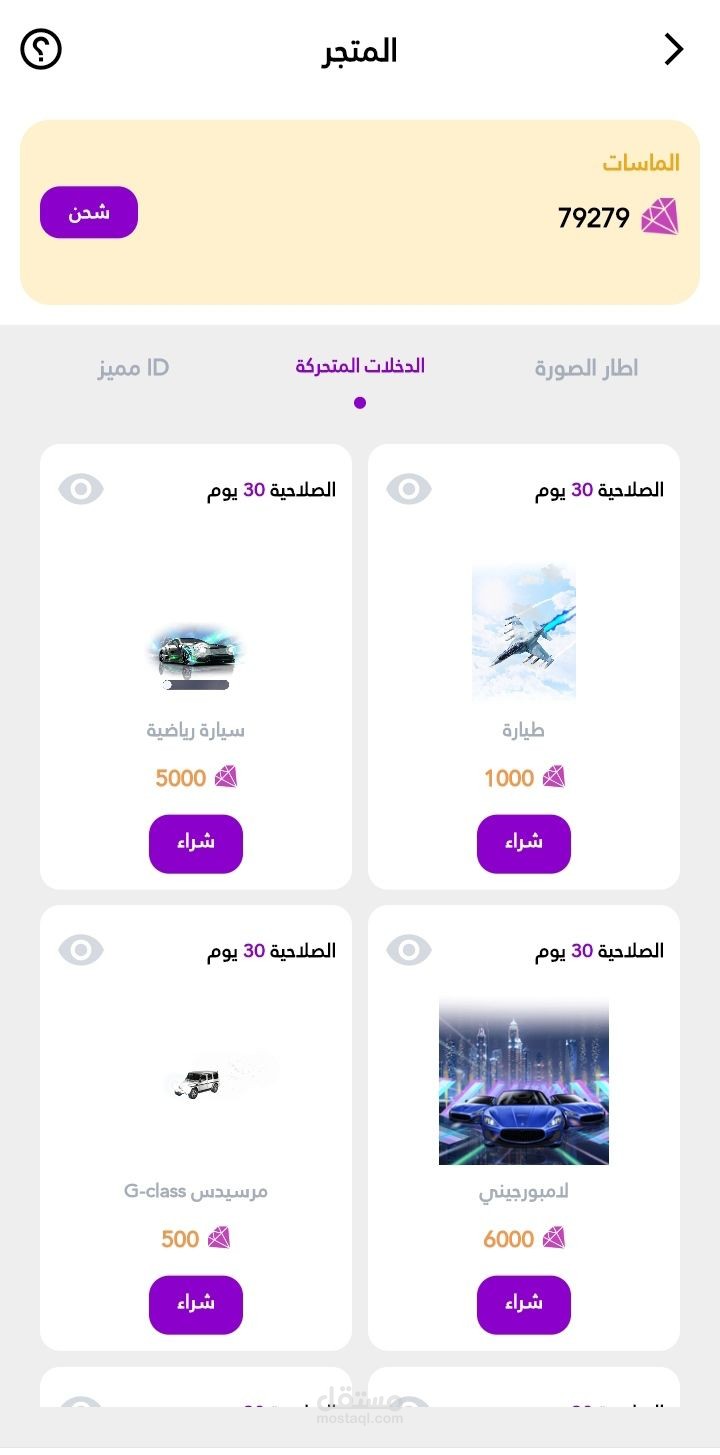The image size is (720, 1455).
Task: Go back using the top arrow
Action: (674, 50)
